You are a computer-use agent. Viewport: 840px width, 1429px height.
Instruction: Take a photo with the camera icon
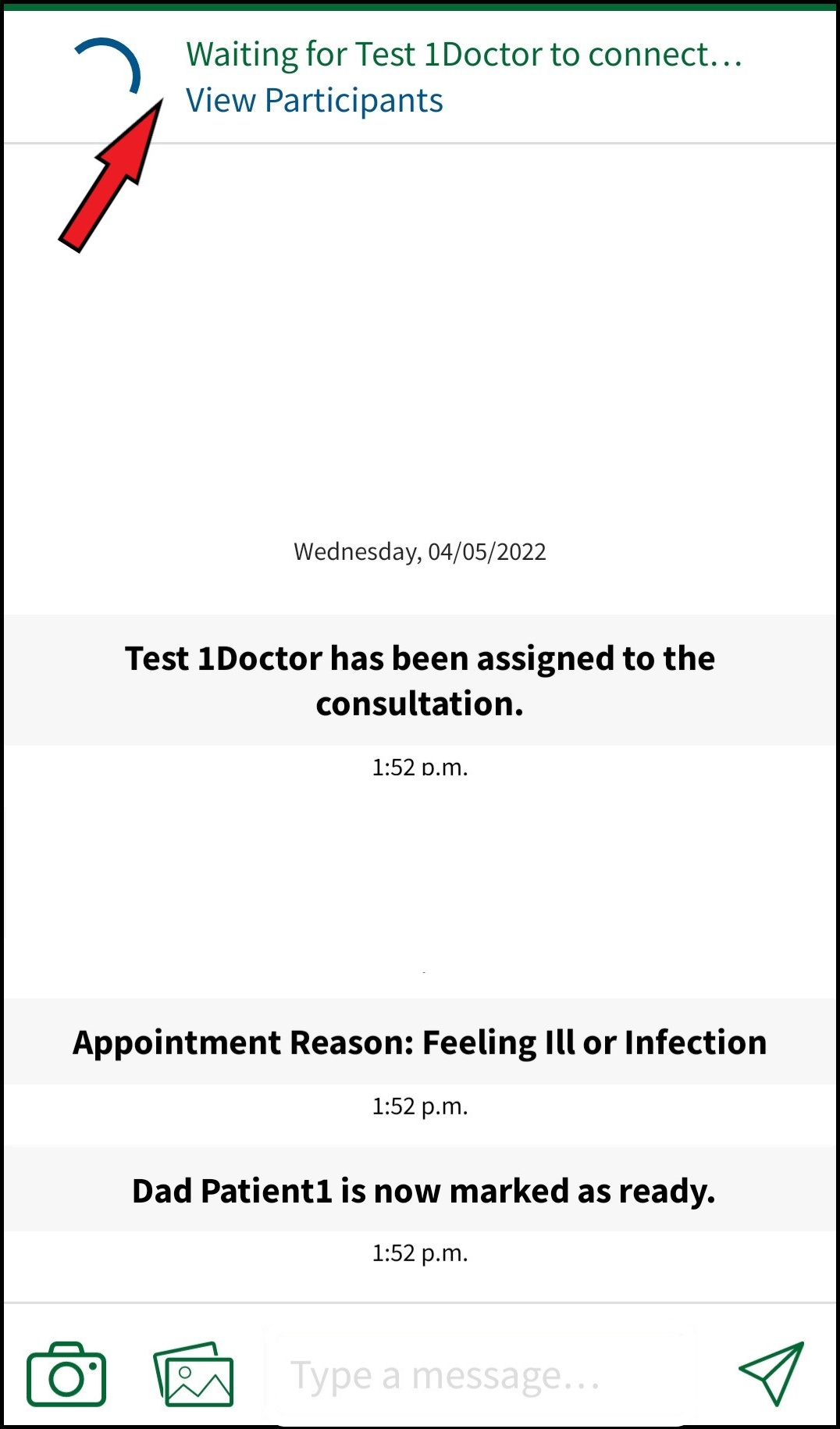coord(66,1374)
